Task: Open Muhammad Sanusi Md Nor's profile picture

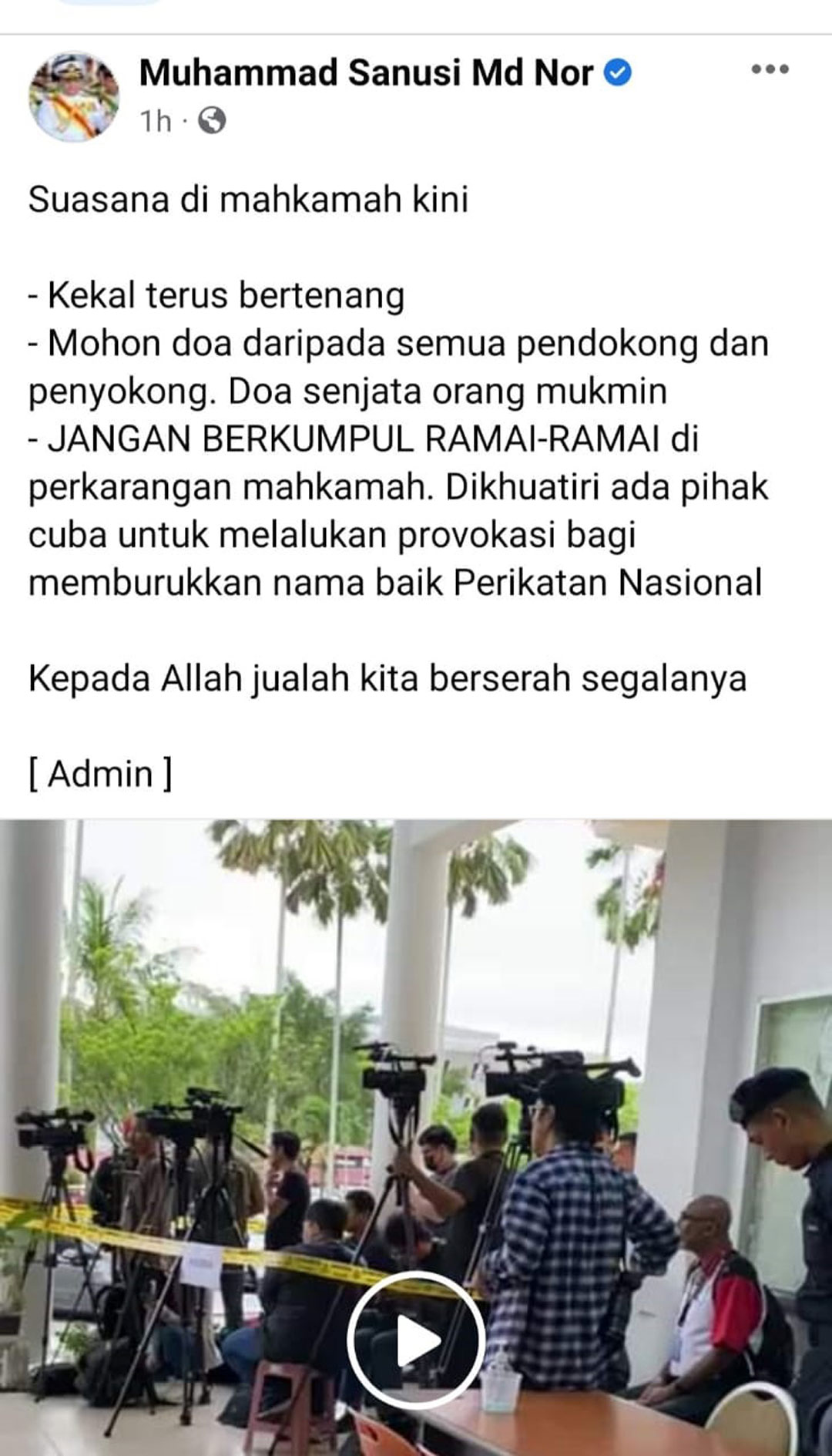Action: coord(74,96)
